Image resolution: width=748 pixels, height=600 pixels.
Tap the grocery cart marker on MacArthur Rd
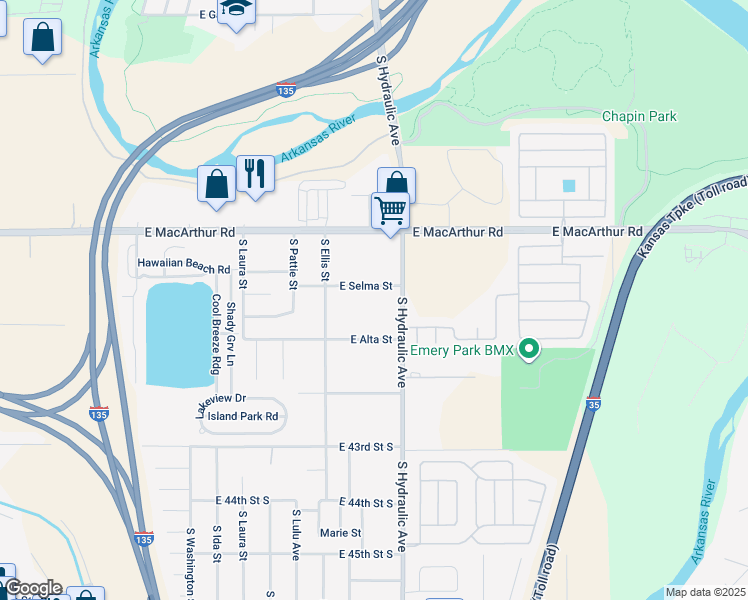coord(390,211)
